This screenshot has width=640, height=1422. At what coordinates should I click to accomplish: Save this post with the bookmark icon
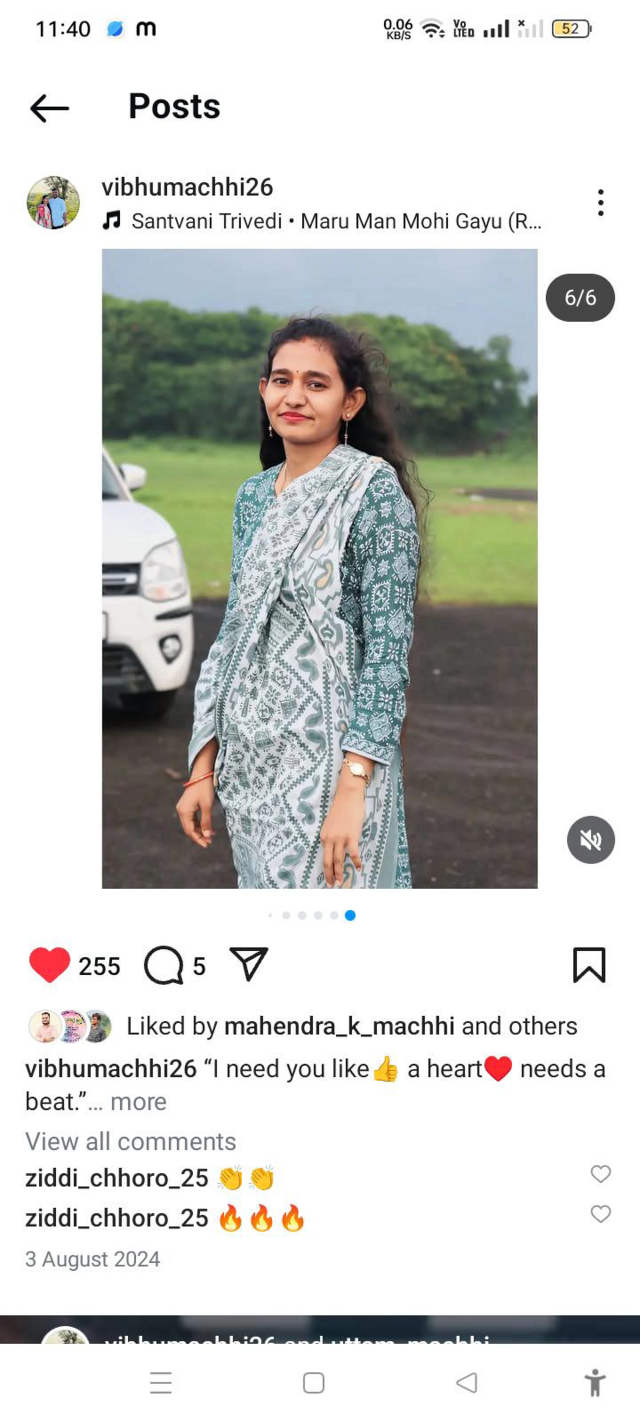click(589, 965)
